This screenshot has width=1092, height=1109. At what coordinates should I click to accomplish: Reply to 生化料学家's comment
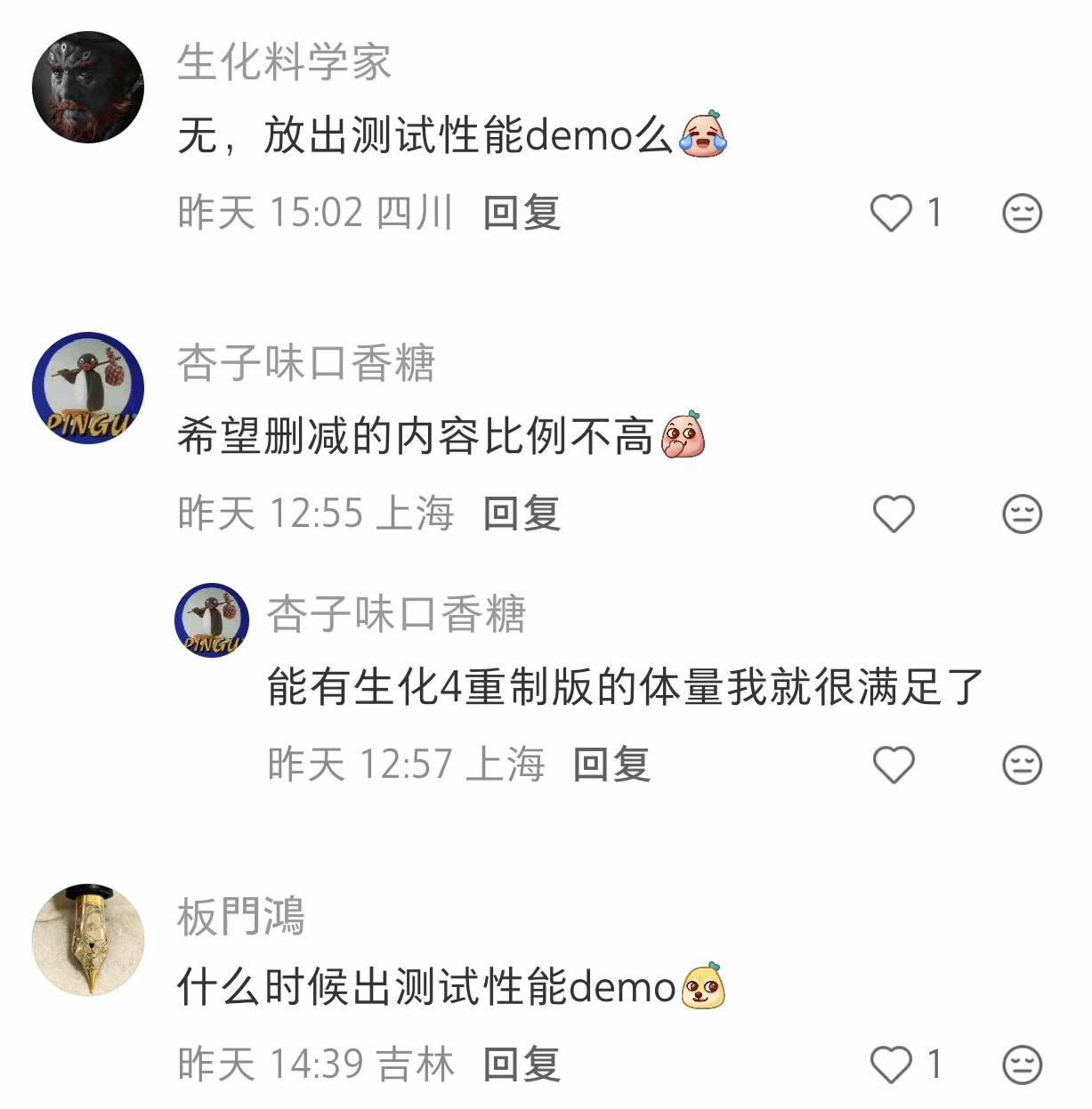522,214
